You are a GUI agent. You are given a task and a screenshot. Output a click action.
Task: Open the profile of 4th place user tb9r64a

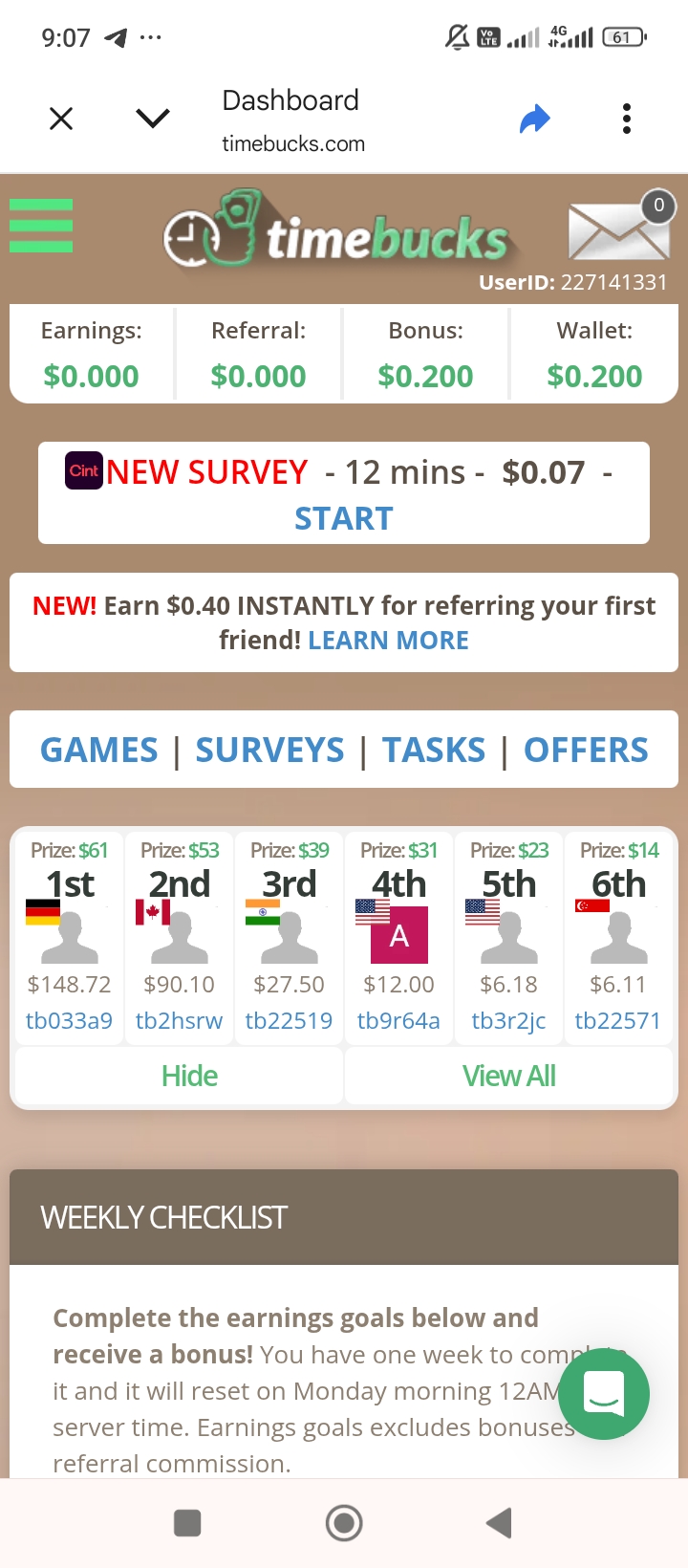(x=398, y=1020)
